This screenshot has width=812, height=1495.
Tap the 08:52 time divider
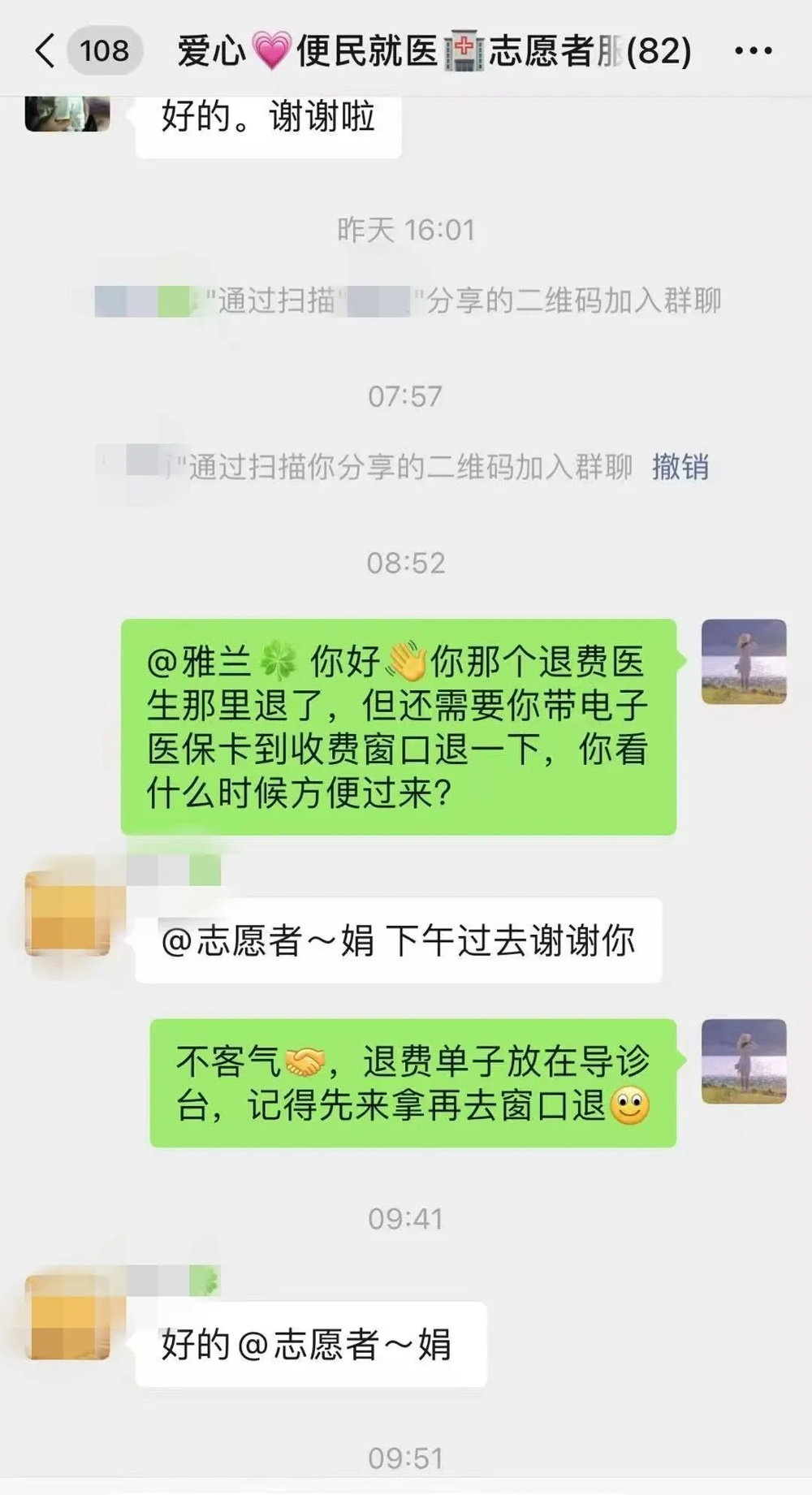[407, 562]
